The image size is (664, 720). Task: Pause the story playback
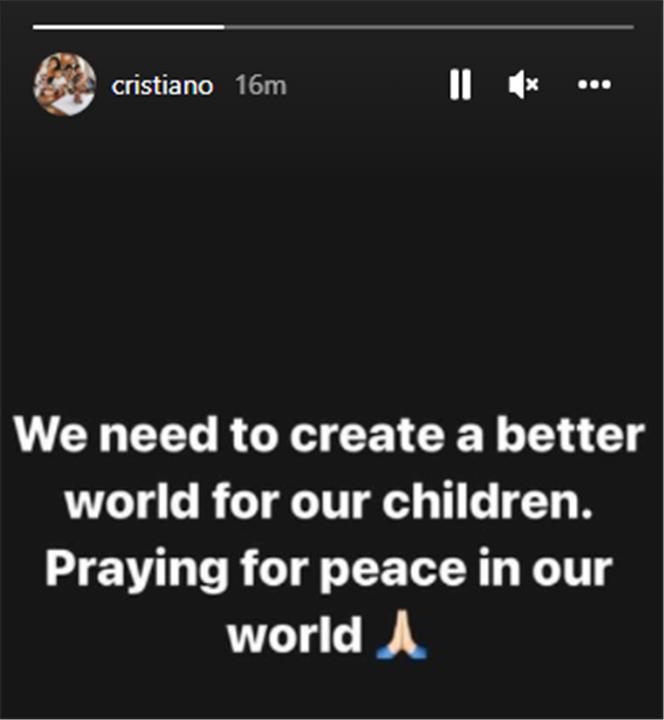460,86
